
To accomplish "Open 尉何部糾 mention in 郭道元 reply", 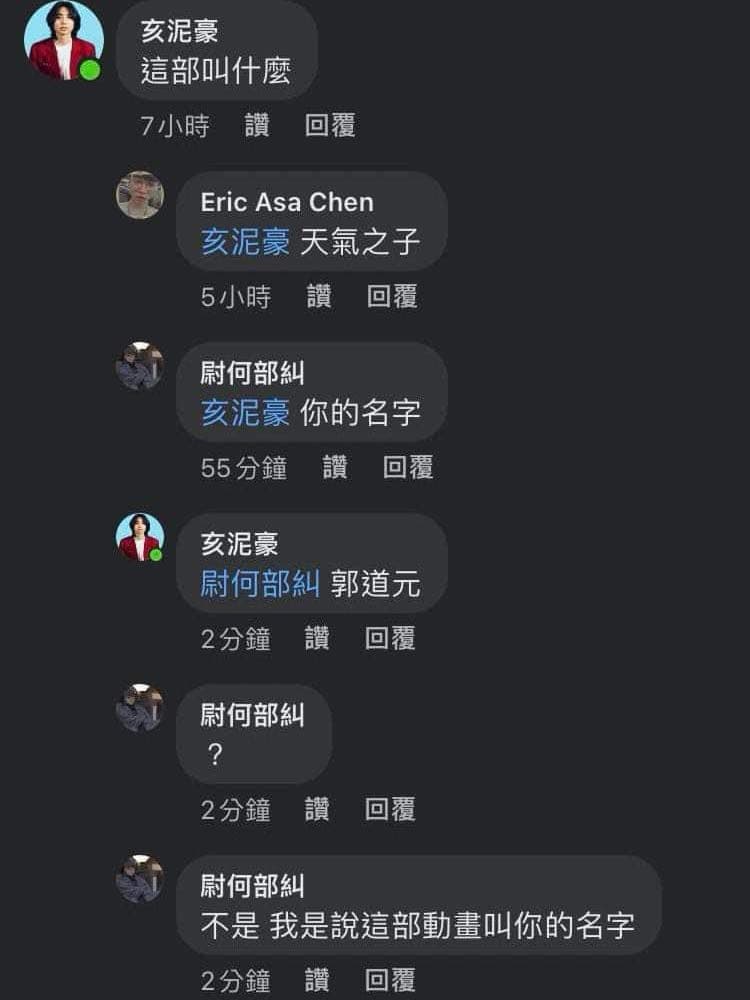I will coord(260,585).
